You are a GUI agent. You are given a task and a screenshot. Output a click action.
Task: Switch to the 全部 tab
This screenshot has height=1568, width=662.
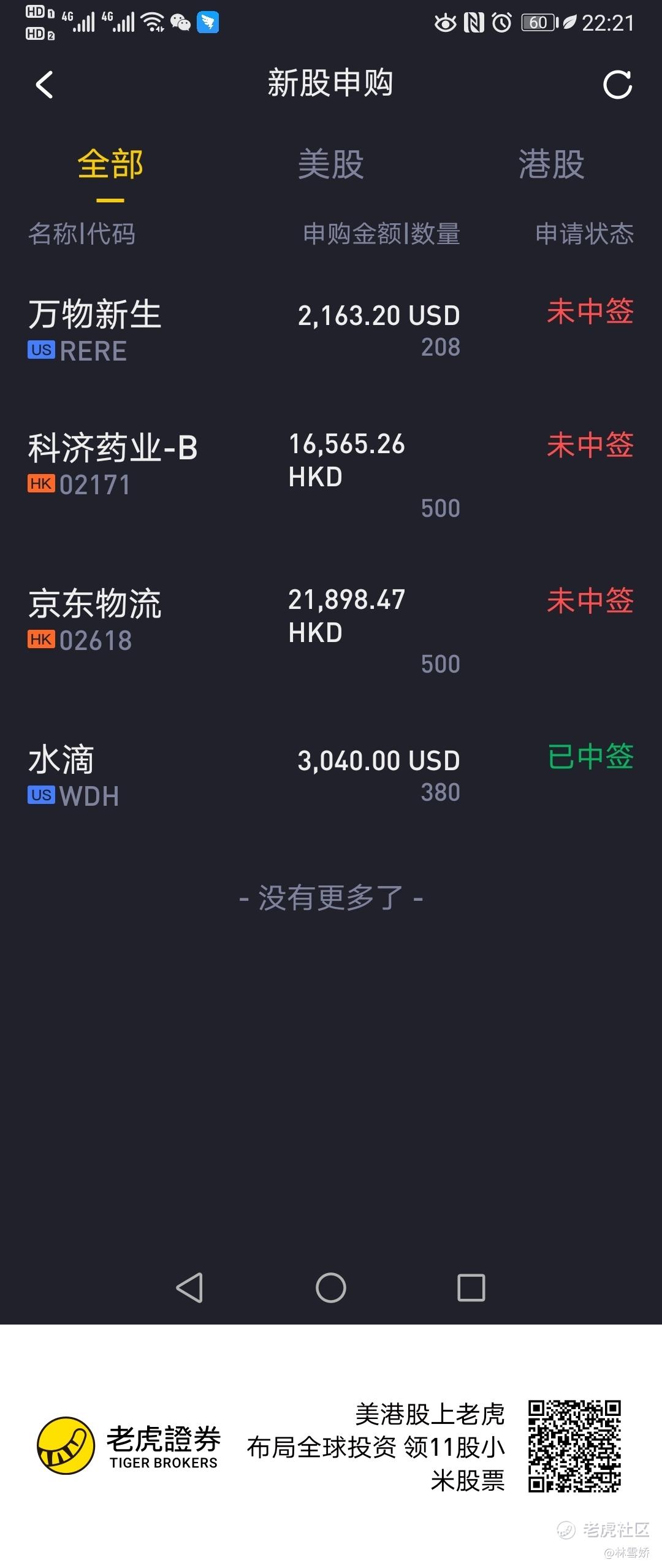[x=110, y=164]
